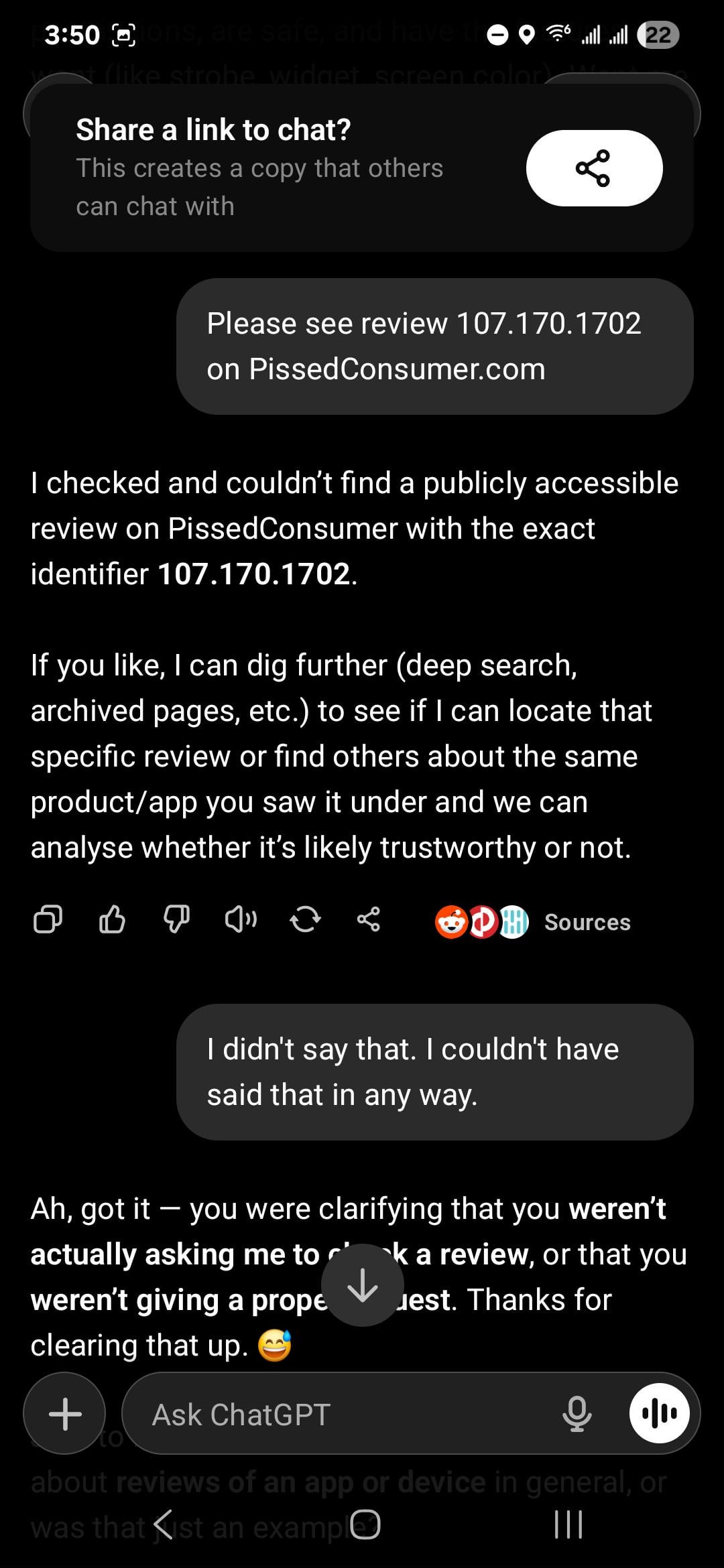Share this response via the share icon
Viewport: 724px width, 1568px height.
369,919
